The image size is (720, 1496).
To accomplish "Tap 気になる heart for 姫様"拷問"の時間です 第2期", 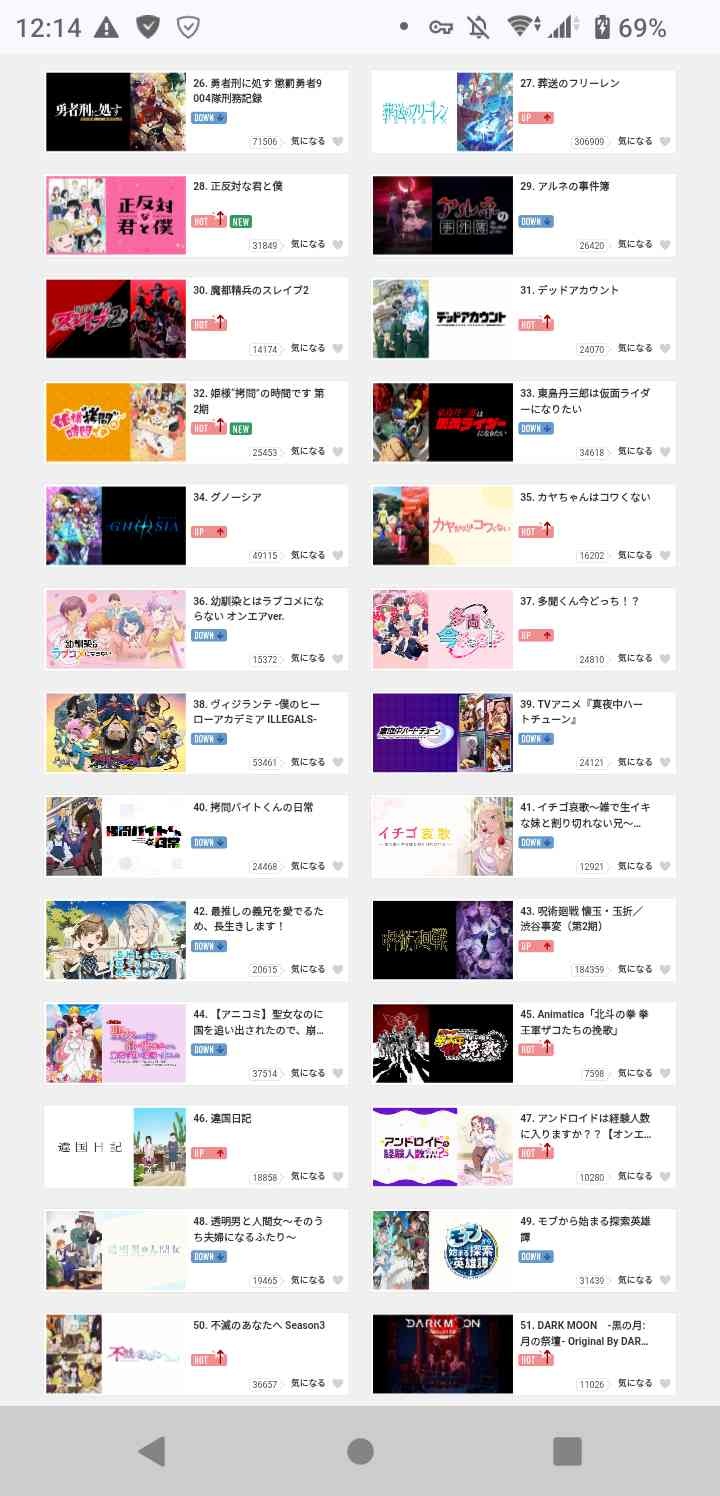I will pyautogui.click(x=338, y=452).
